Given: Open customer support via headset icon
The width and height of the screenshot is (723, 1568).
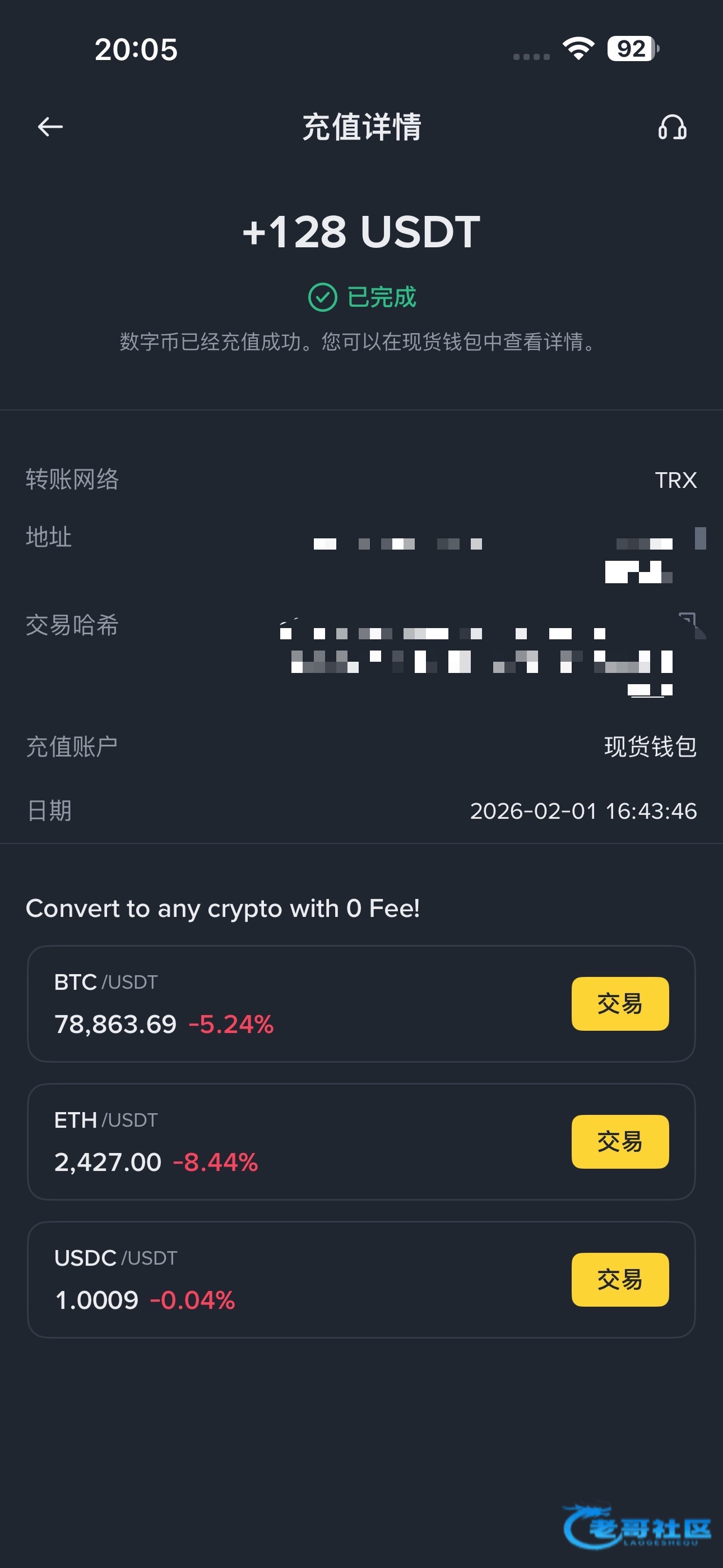Looking at the screenshot, I should tap(672, 128).
